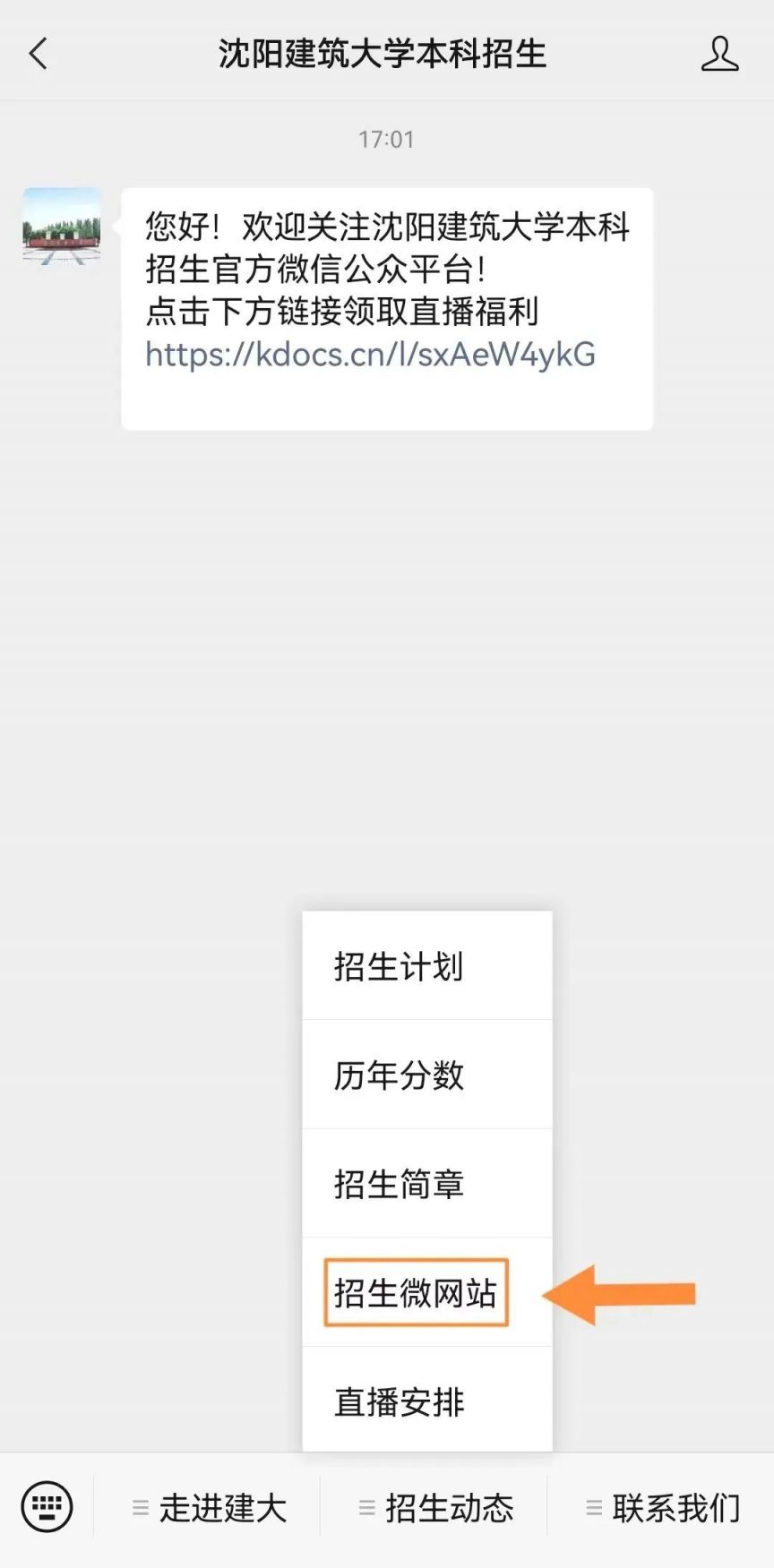Screen dimensions: 774x1568
Task: Tap the 招生动态 bottom menu
Action: click(434, 1508)
